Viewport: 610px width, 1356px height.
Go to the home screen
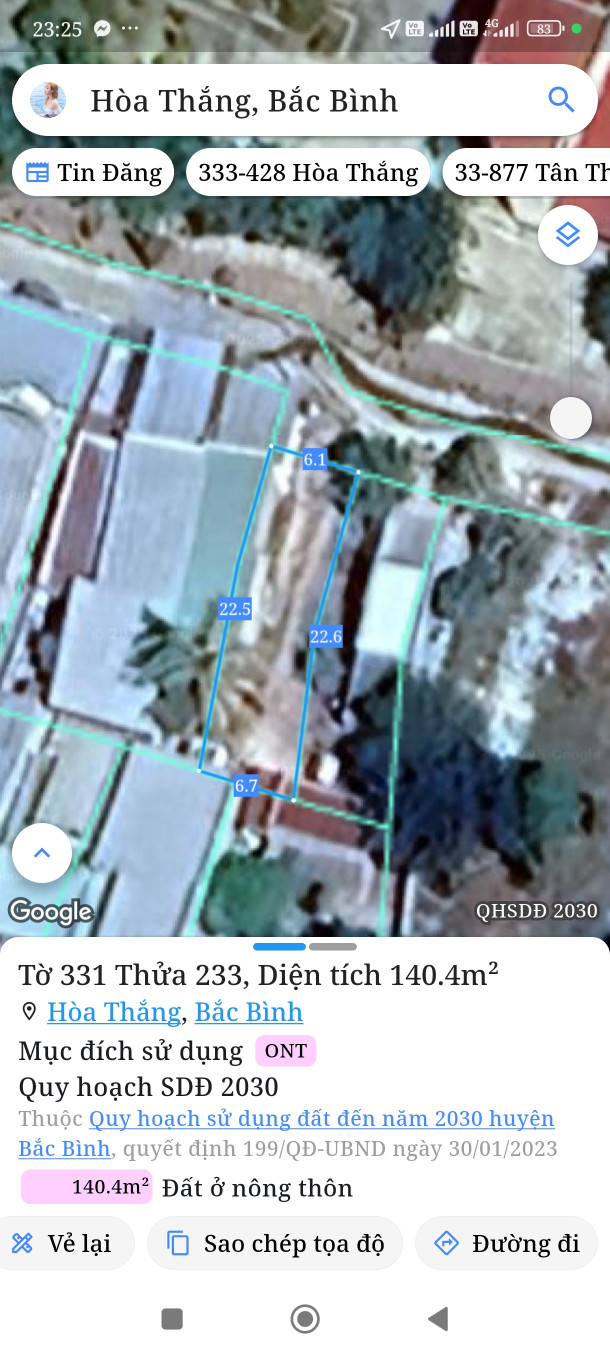305,1319
